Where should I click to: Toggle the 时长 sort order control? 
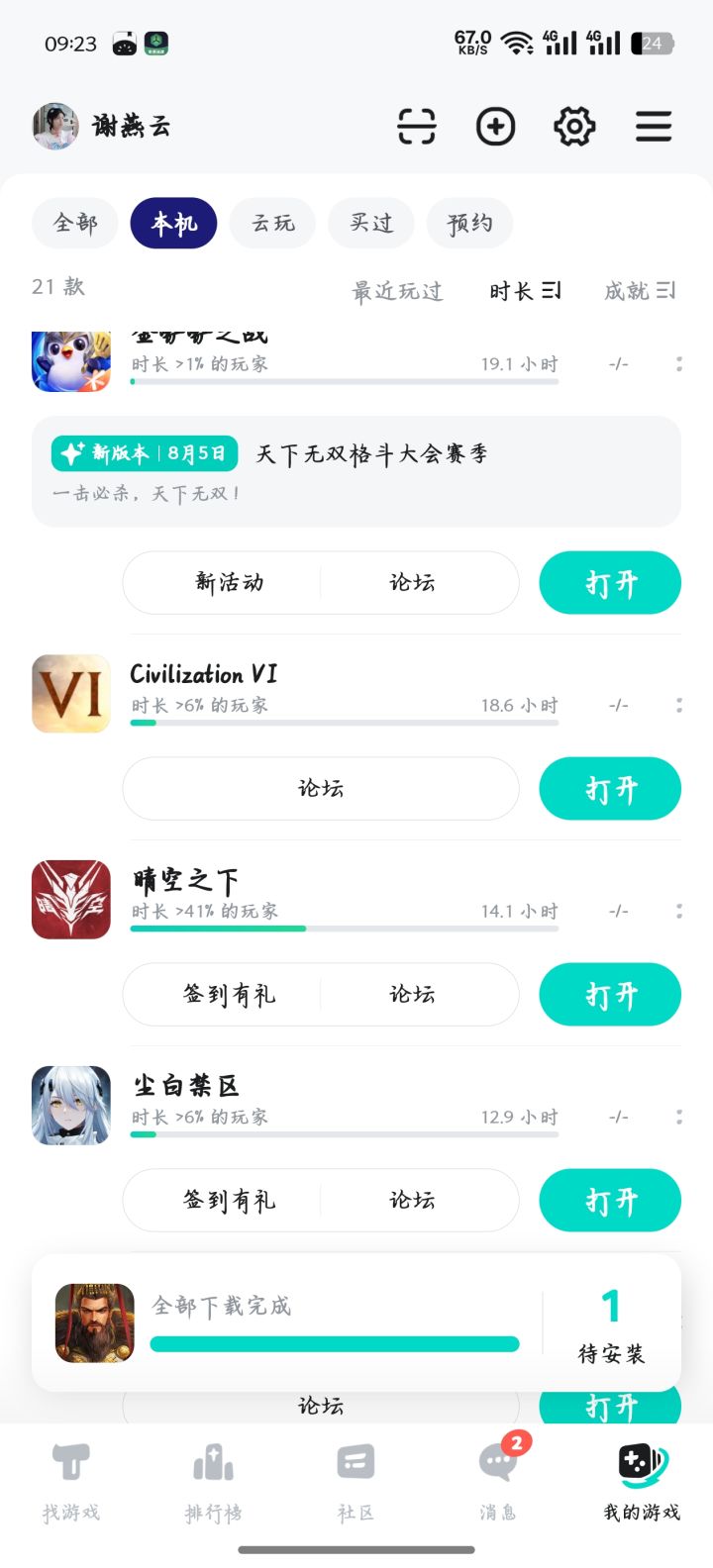coord(525,290)
